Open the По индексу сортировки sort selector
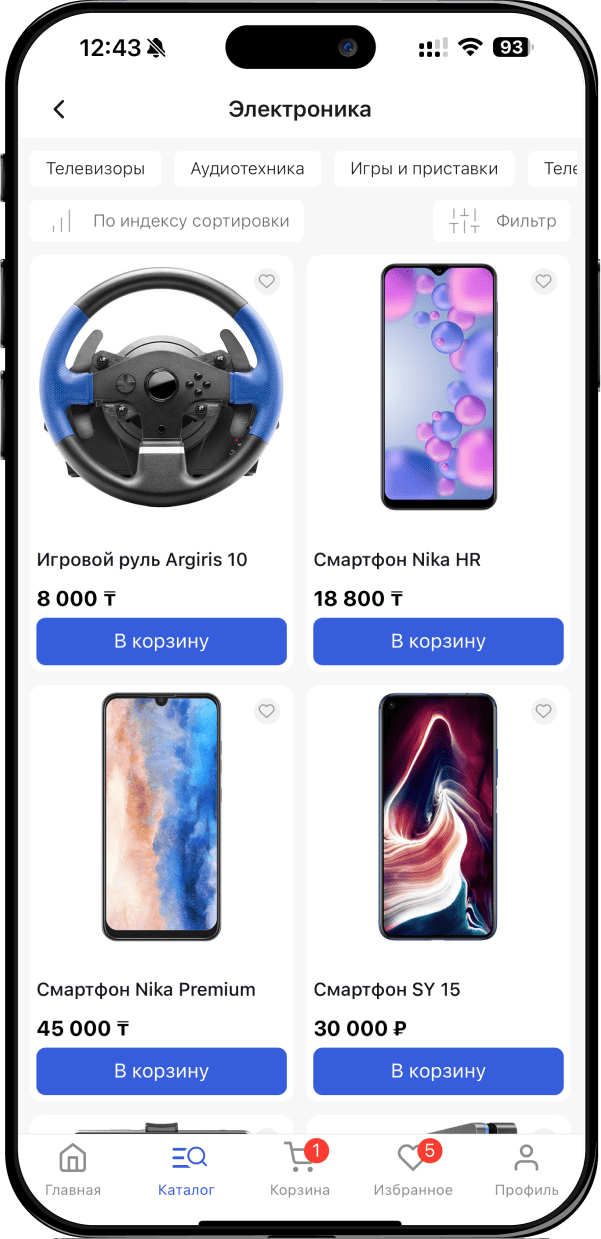Image resolution: width=601 pixels, height=1239 pixels. [166, 221]
